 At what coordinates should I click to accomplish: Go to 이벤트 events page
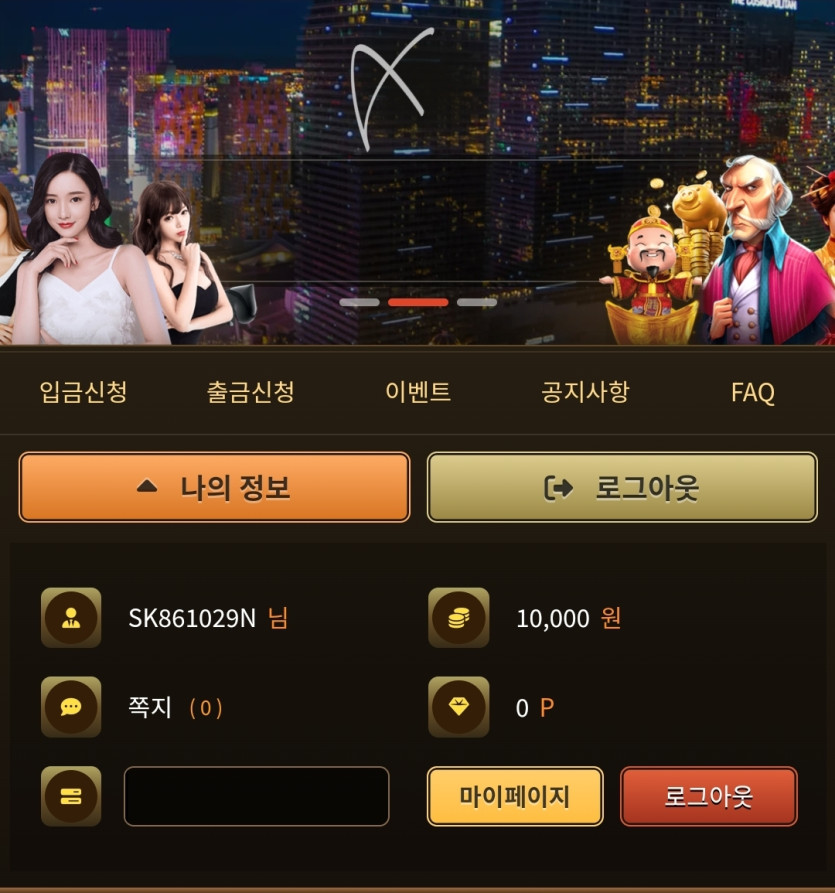[418, 392]
